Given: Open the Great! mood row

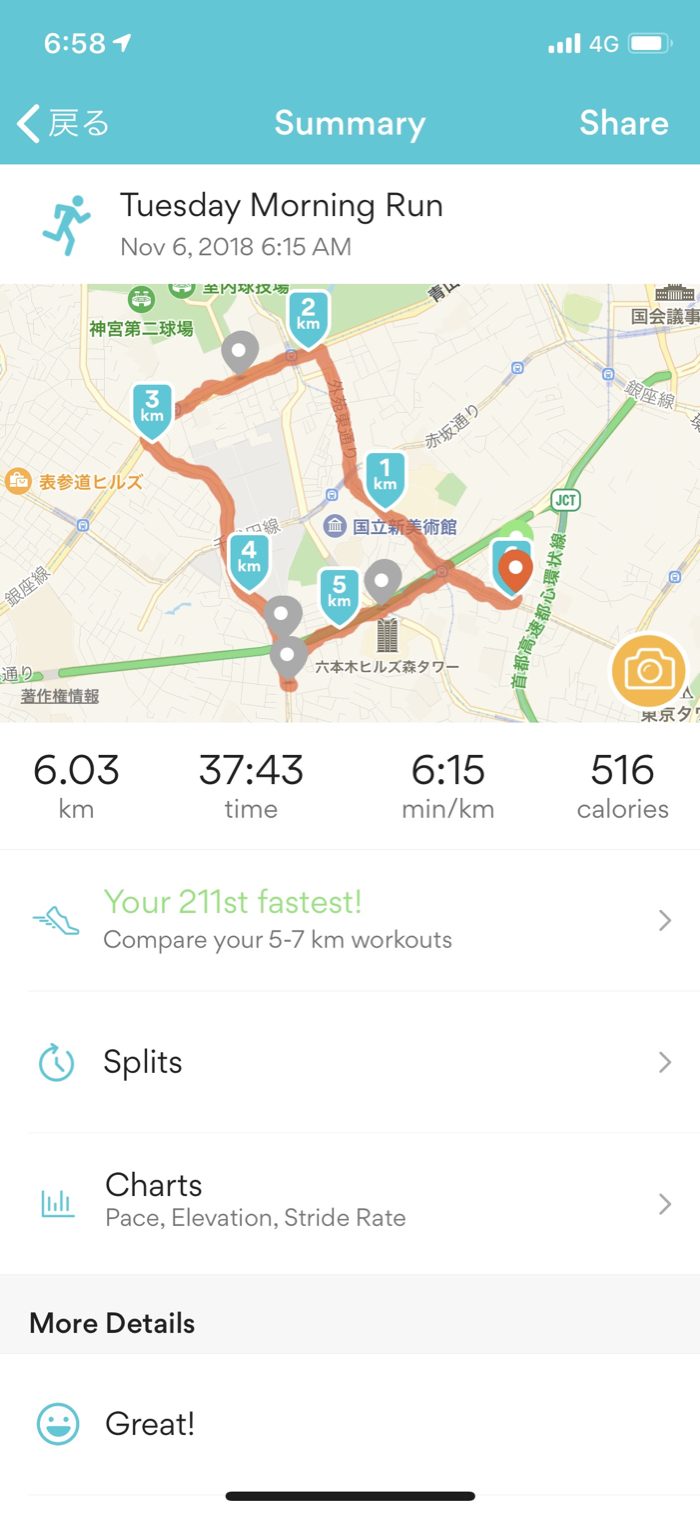Looking at the screenshot, I should [x=350, y=1424].
